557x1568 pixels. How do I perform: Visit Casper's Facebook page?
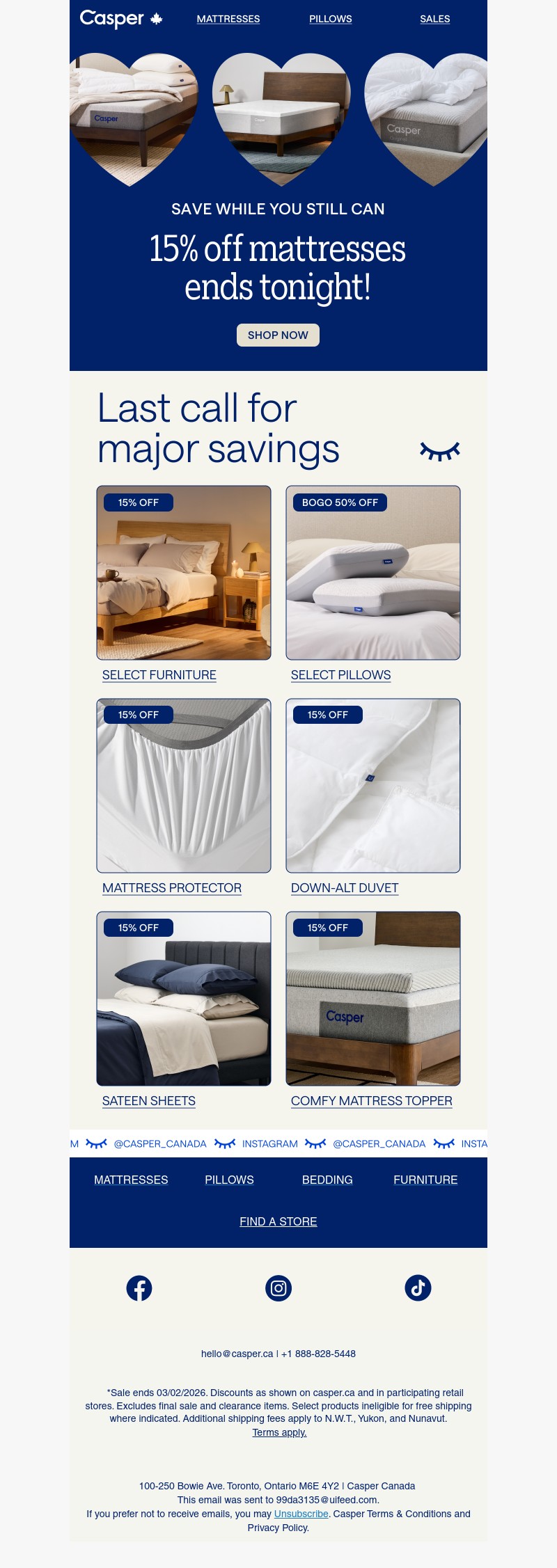coord(139,1288)
